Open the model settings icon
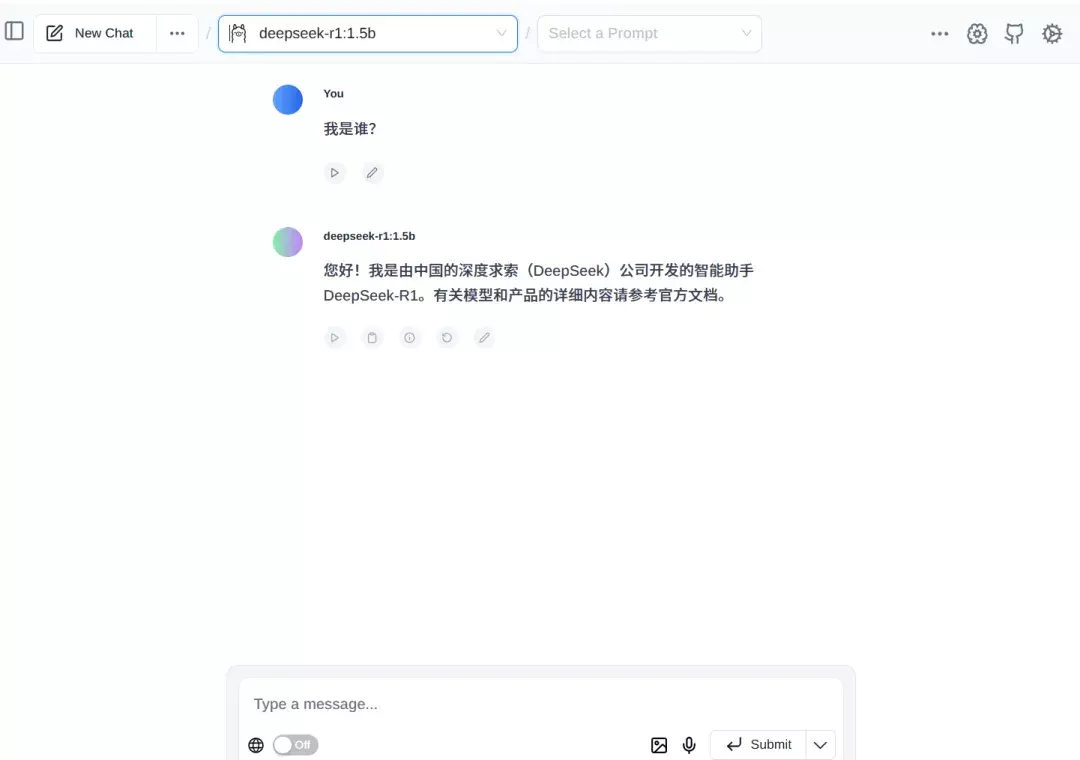This screenshot has width=1080, height=760. 977,33
